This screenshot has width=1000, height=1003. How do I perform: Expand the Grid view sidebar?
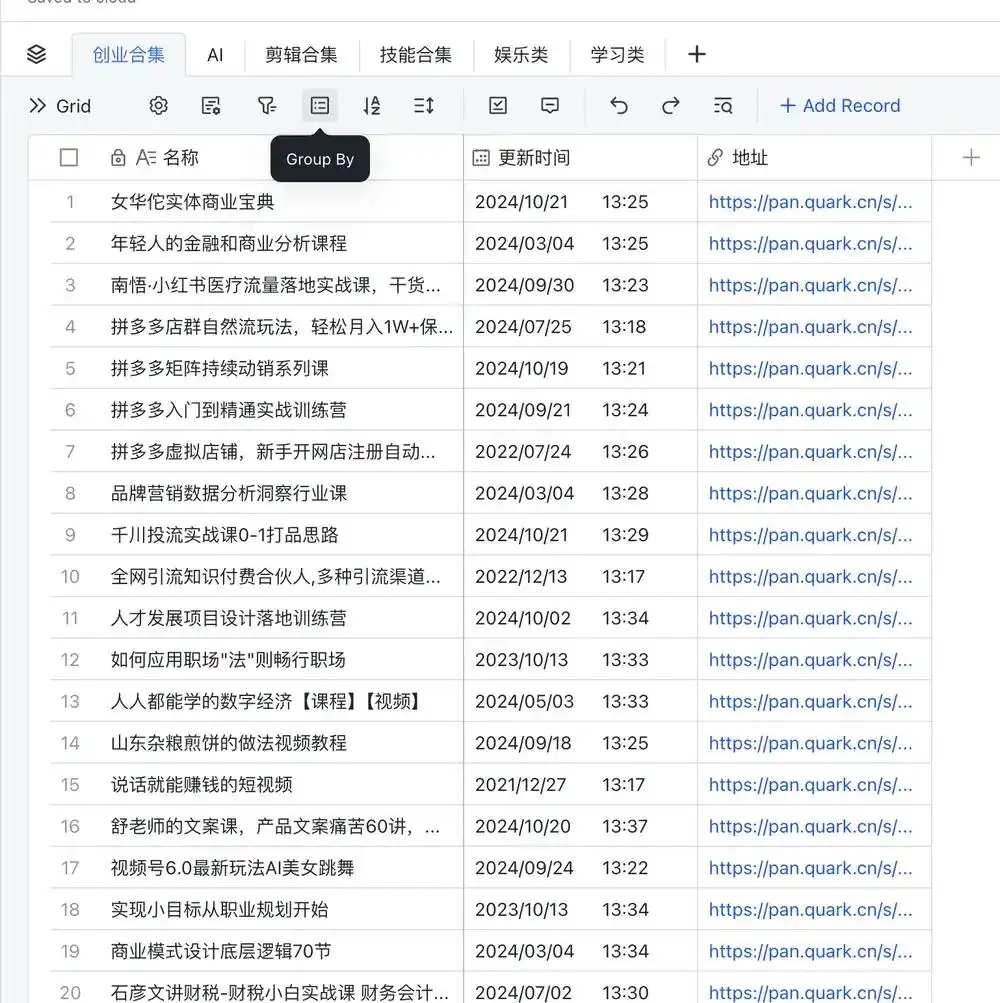coord(59,106)
